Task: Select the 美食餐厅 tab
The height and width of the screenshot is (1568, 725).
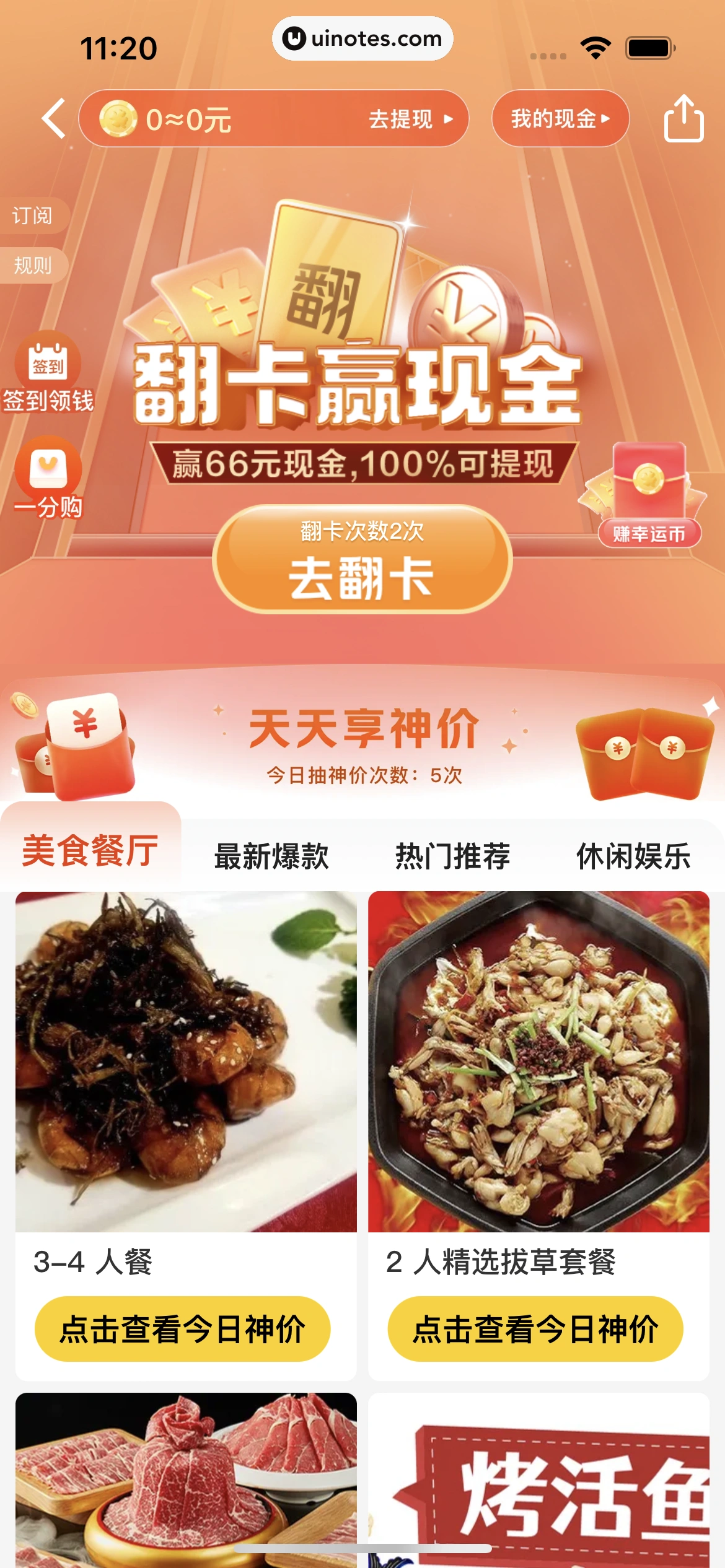Action: click(90, 851)
